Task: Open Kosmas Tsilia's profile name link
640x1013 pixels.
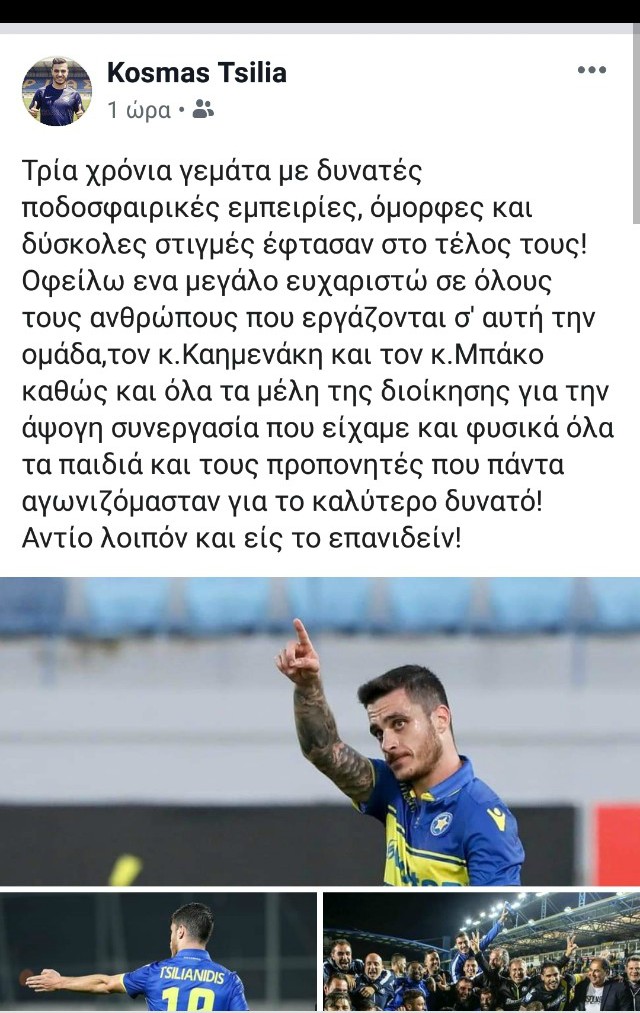Action: coord(196,73)
